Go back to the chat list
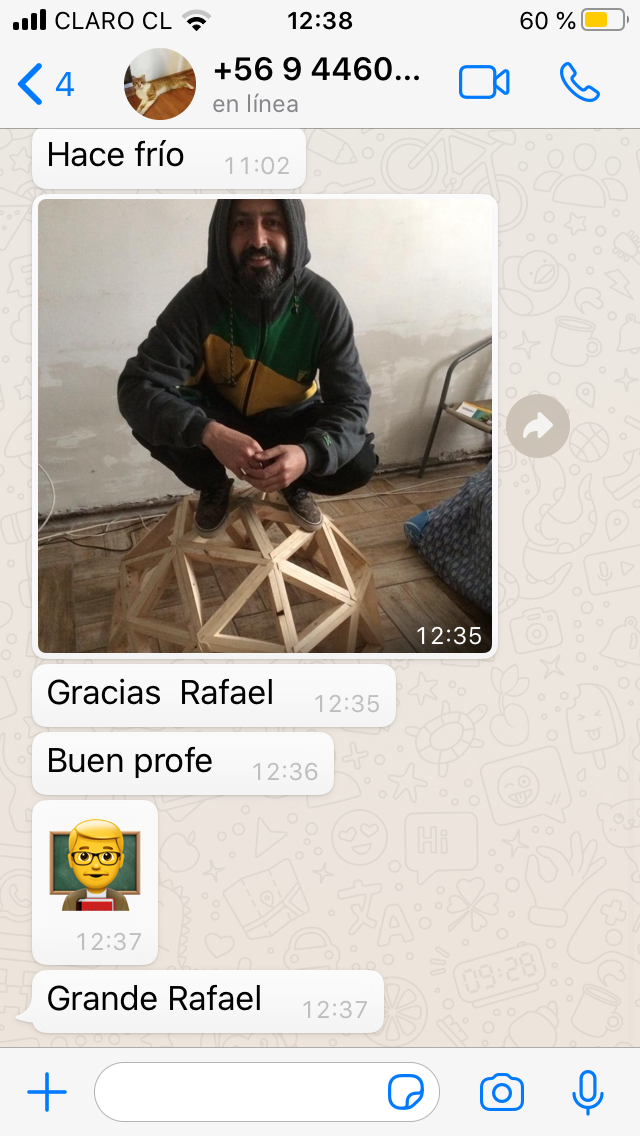The height and width of the screenshot is (1136, 640). (x=45, y=84)
